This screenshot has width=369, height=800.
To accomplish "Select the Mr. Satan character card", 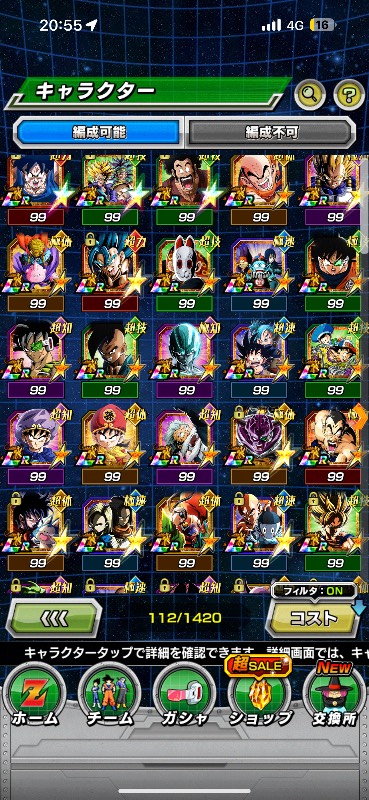I will [x=186, y=189].
